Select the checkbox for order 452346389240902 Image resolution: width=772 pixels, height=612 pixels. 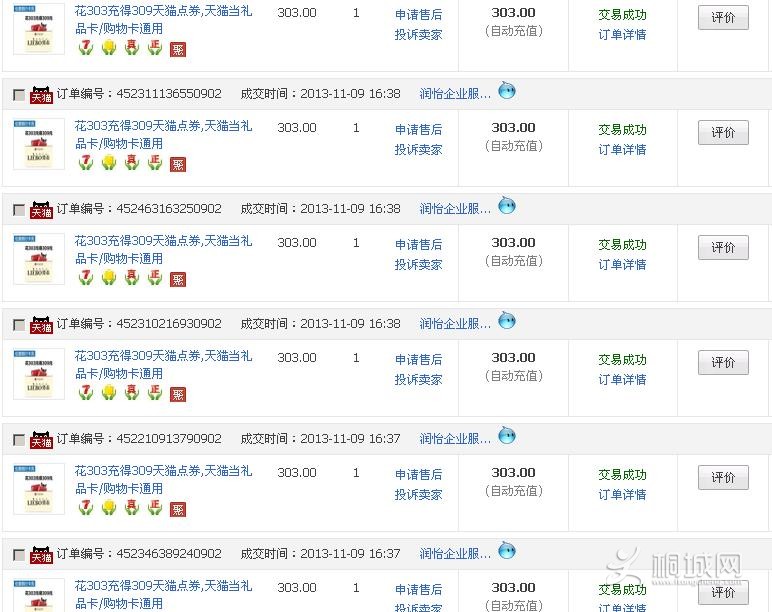tap(19, 555)
